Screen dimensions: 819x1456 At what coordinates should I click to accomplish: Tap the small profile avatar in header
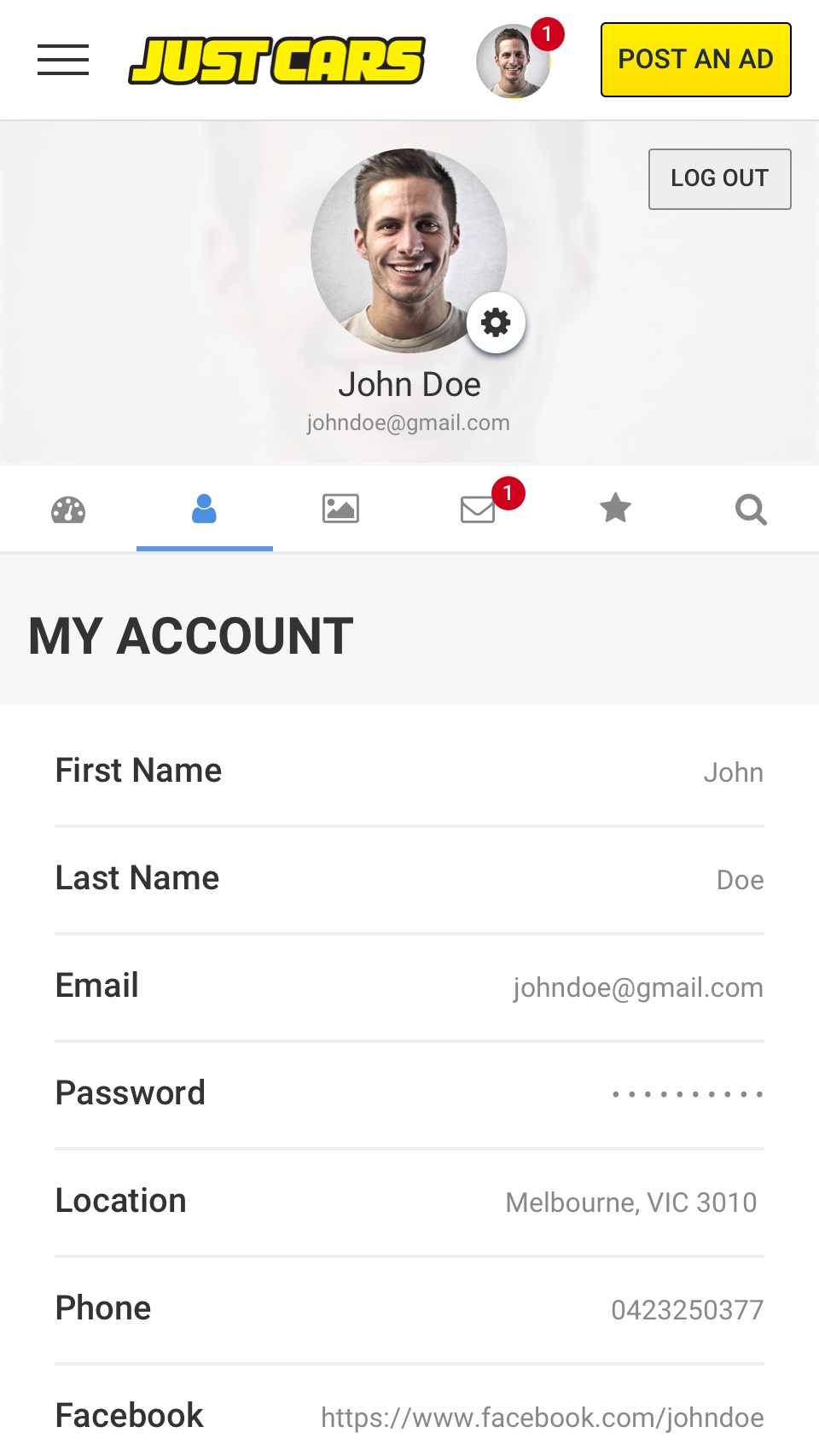[x=513, y=61]
